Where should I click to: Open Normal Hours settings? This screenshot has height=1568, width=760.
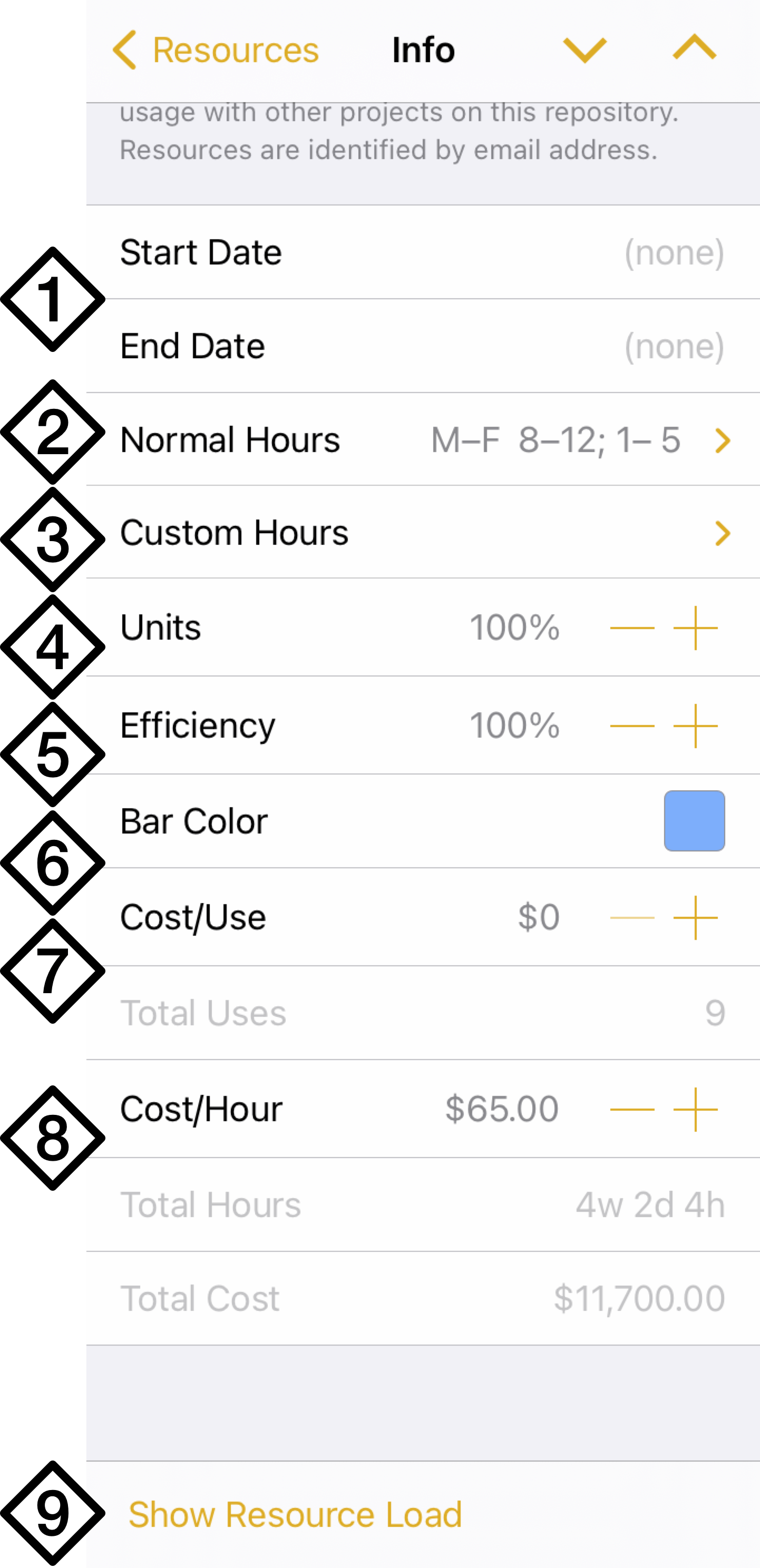coord(423,439)
